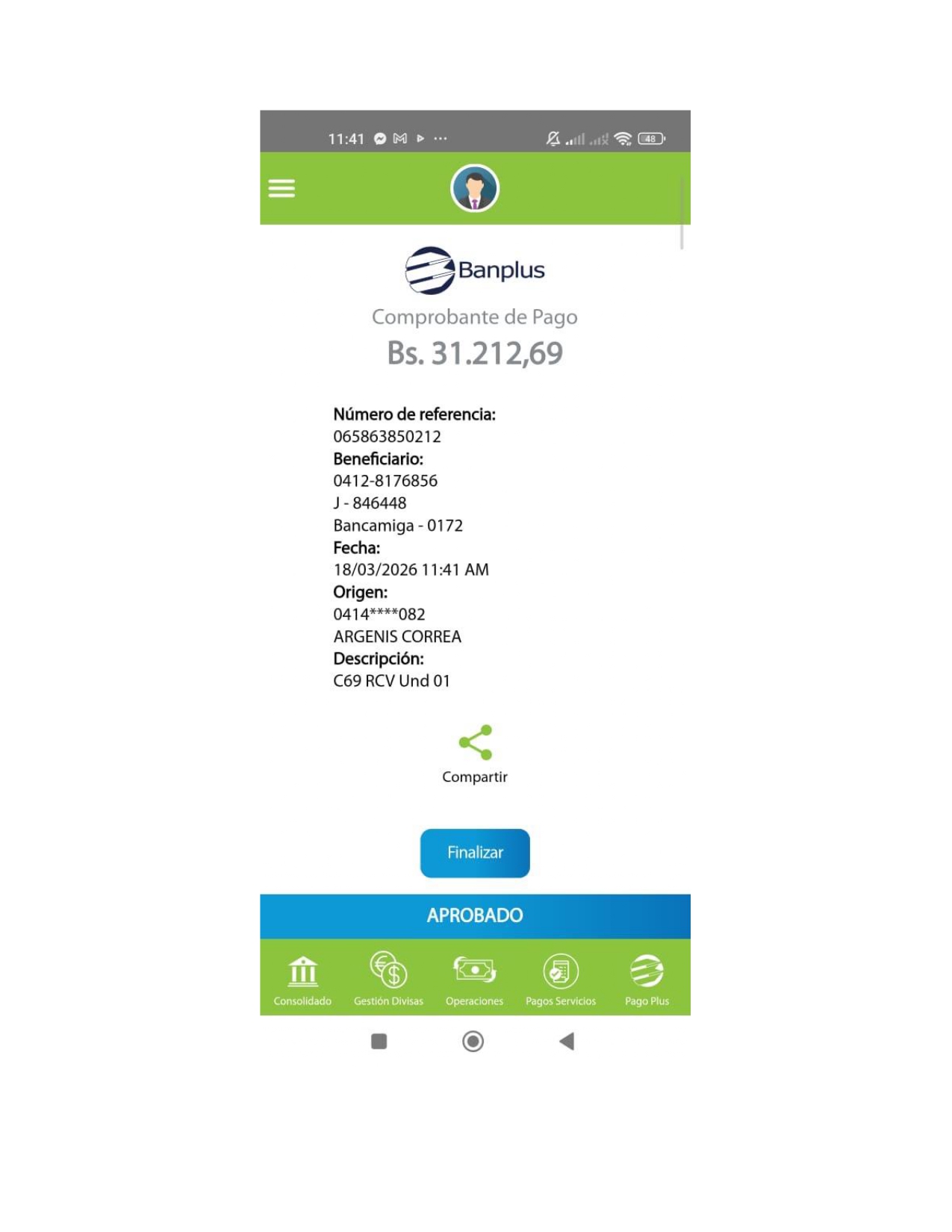Open the Pago Plus tab
This screenshot has height=1232, width=952.
[647, 979]
